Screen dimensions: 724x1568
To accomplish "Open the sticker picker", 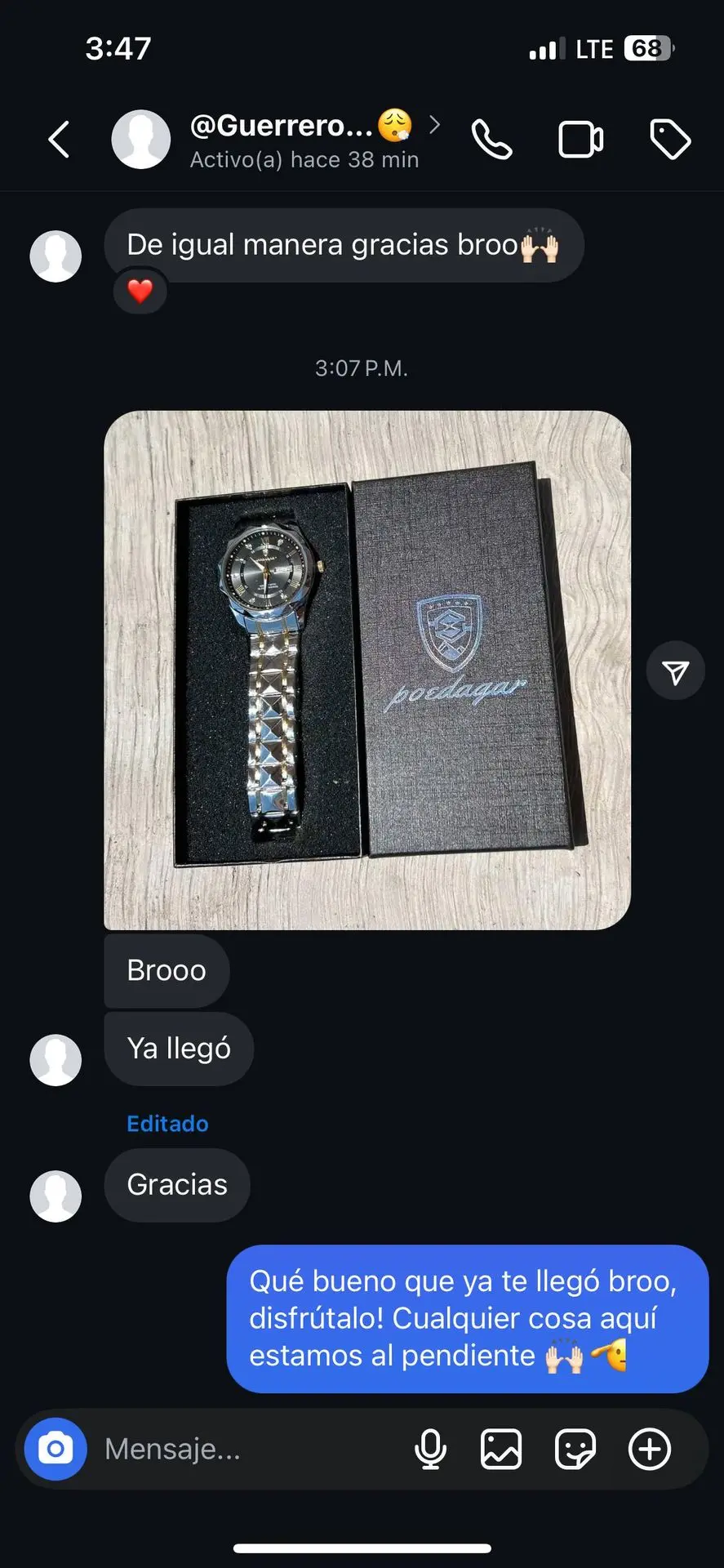I will coord(575,1450).
